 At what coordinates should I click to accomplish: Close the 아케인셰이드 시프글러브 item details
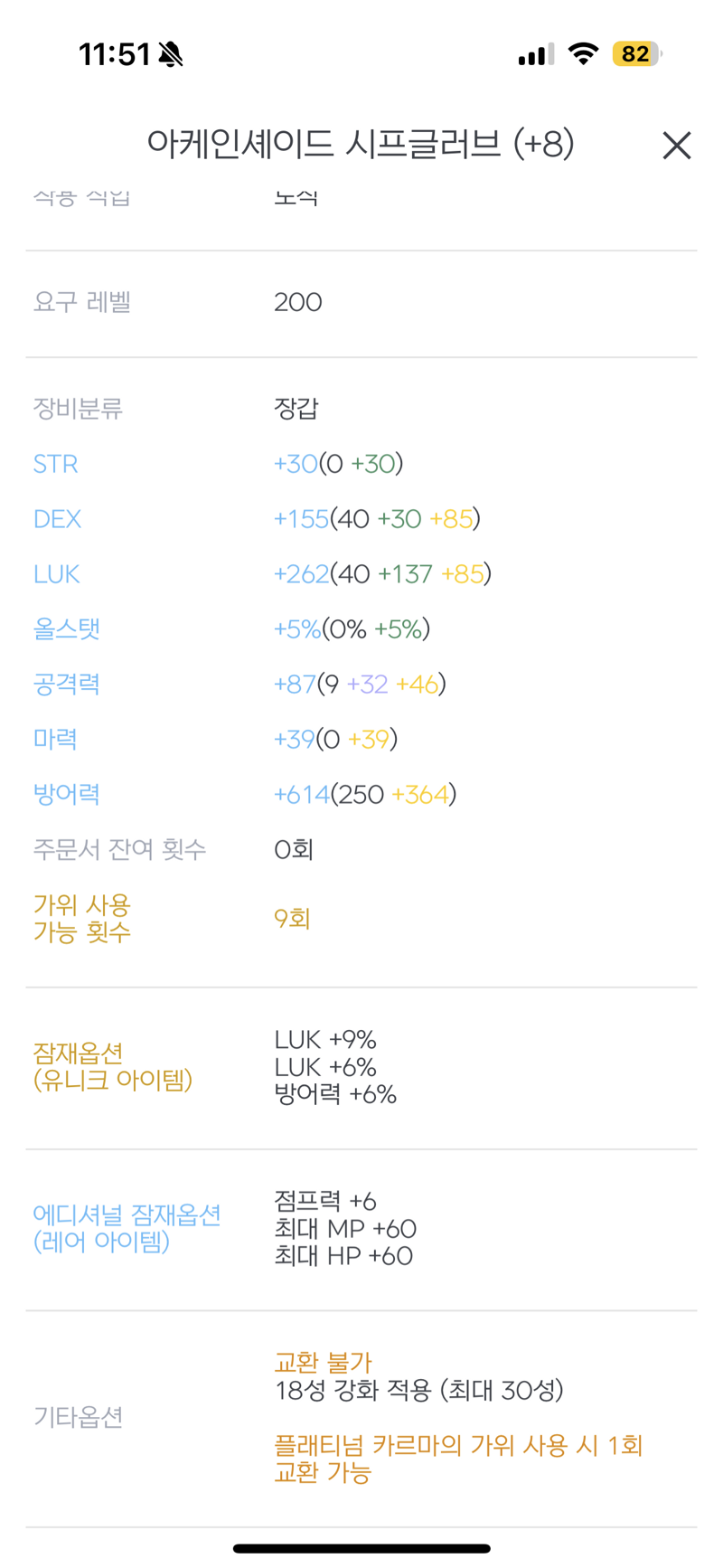pos(676,146)
